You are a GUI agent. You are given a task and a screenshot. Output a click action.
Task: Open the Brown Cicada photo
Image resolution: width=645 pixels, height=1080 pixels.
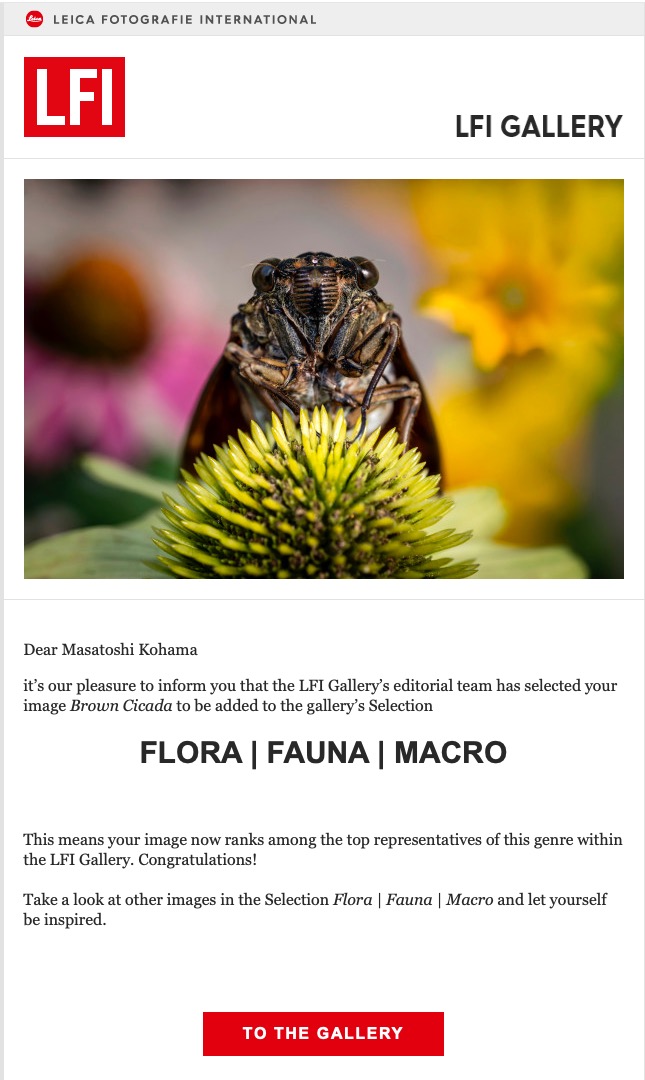click(323, 378)
